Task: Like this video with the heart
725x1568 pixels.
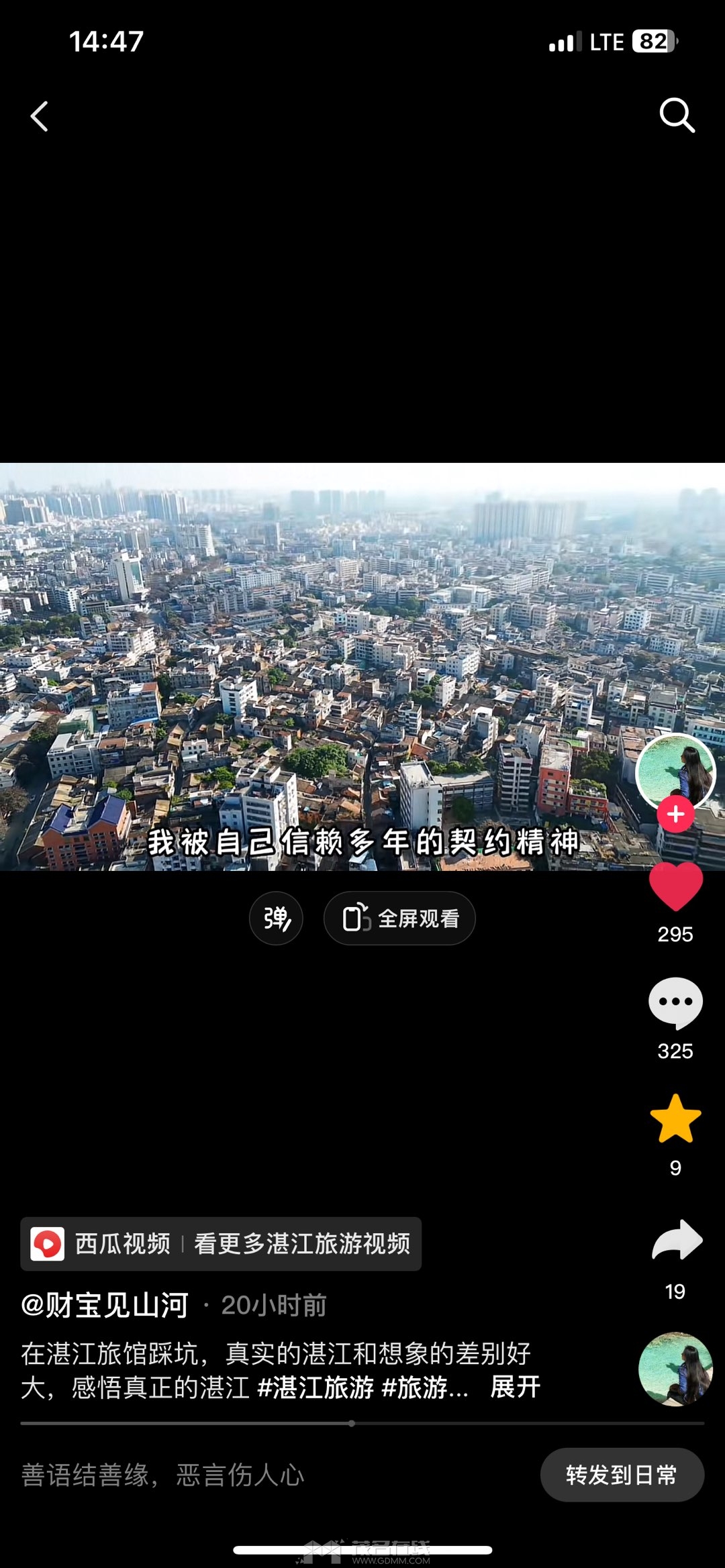Action: click(x=675, y=887)
